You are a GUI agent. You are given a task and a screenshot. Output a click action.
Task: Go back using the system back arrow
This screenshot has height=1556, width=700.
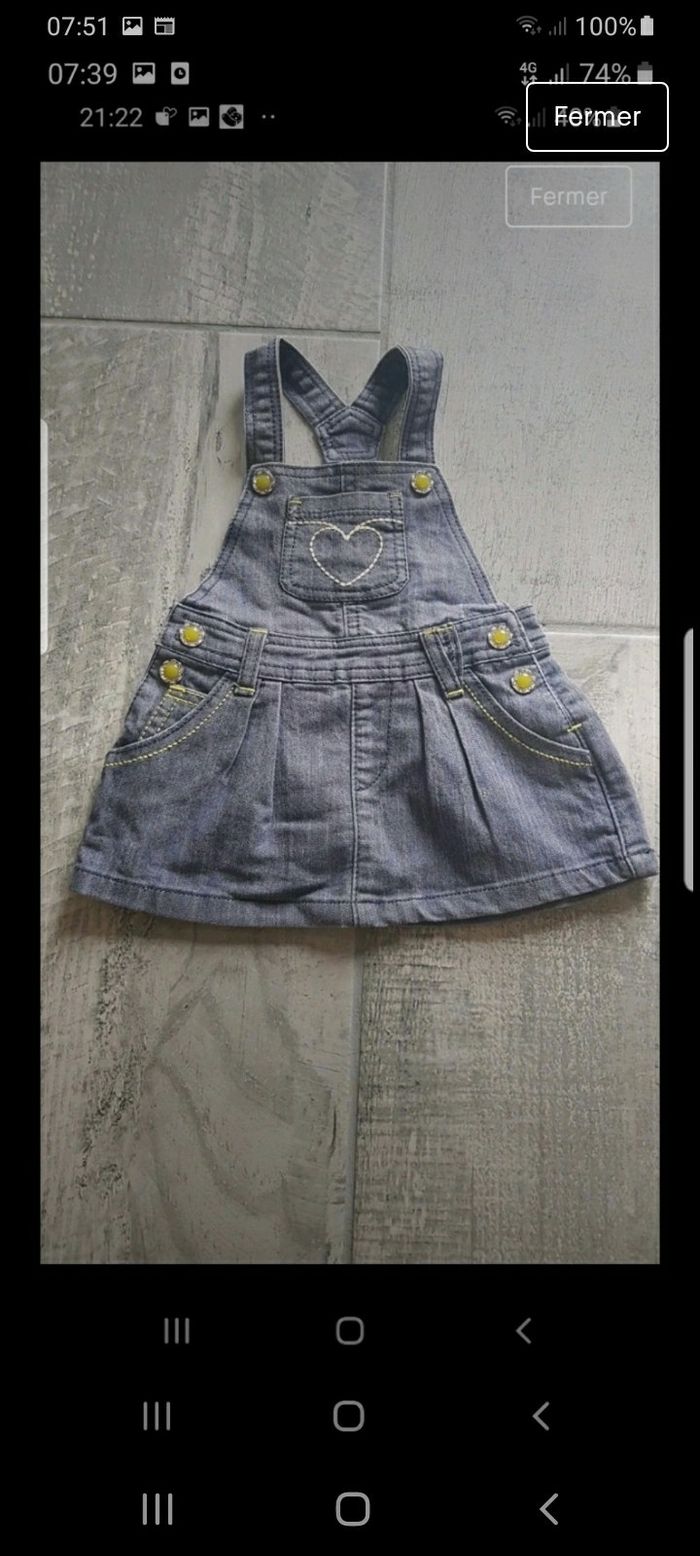(548, 1509)
